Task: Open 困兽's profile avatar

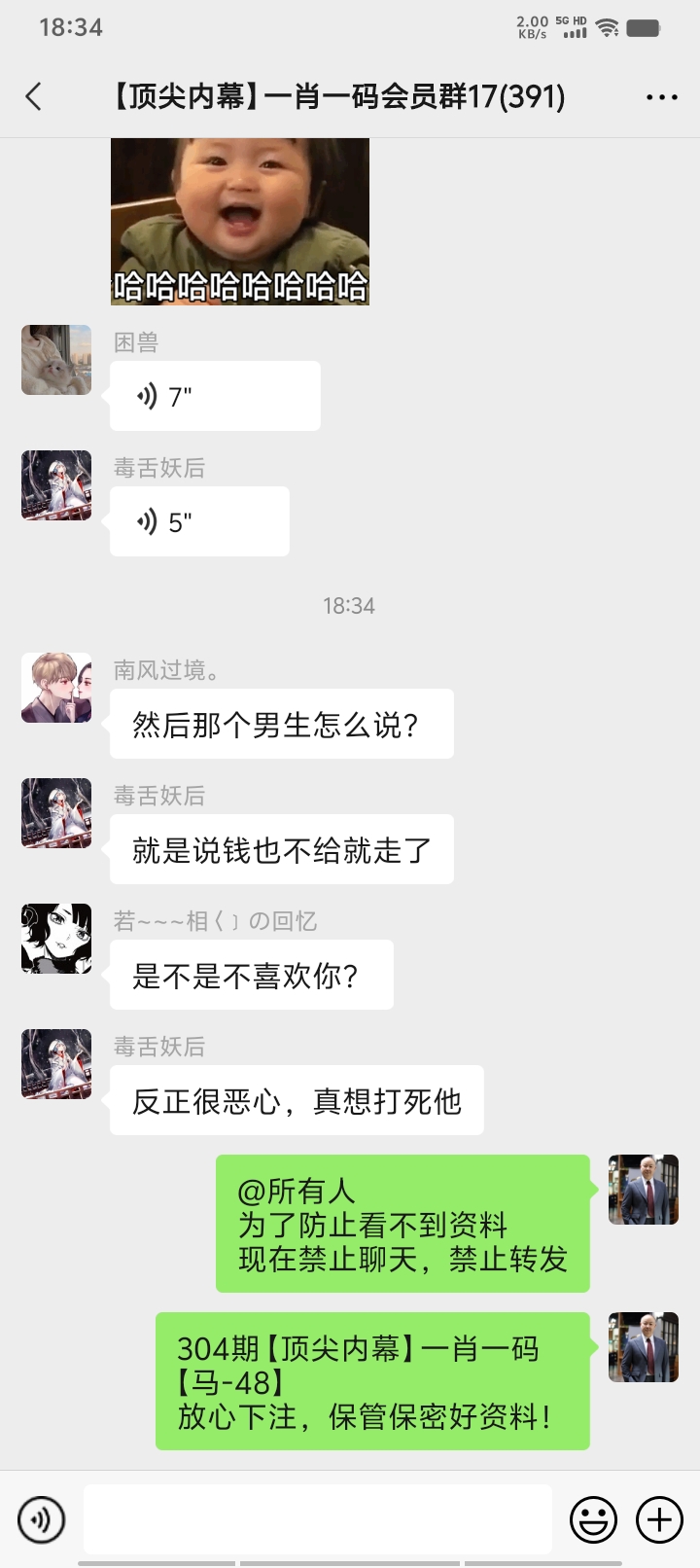Action: (56, 360)
